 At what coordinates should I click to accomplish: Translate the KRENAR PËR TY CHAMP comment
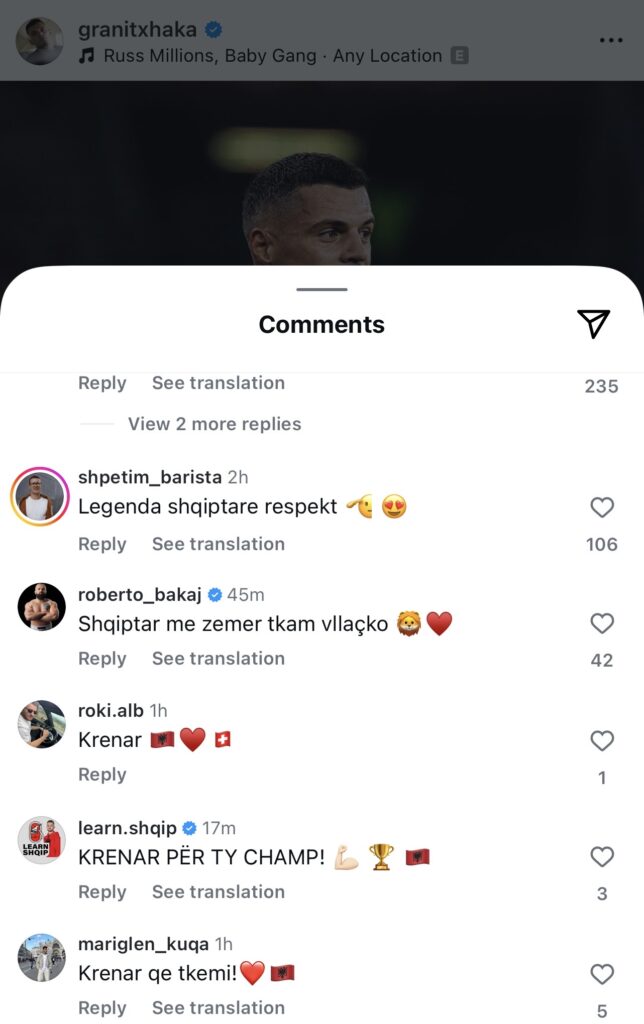(218, 892)
